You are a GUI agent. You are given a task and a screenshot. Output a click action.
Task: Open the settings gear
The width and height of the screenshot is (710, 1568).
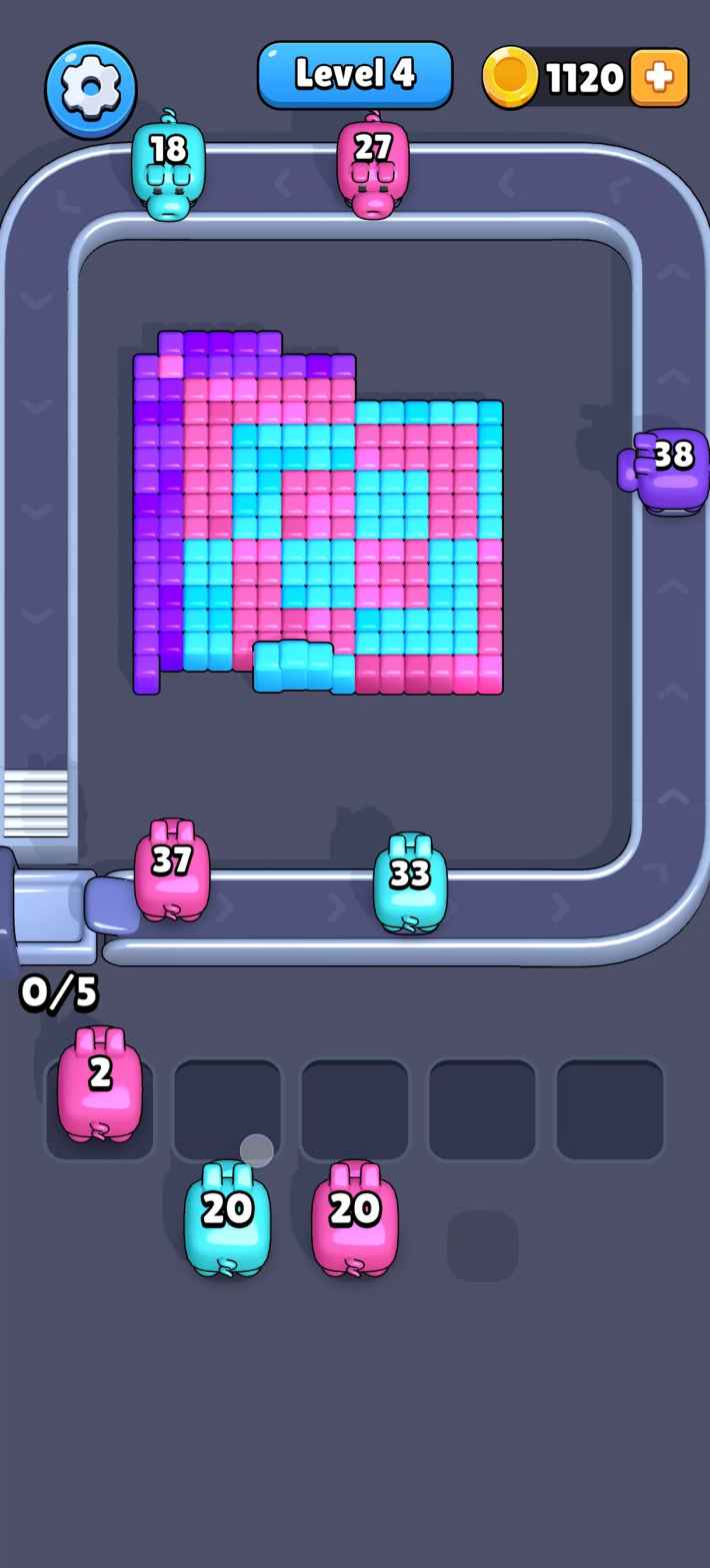[x=90, y=89]
